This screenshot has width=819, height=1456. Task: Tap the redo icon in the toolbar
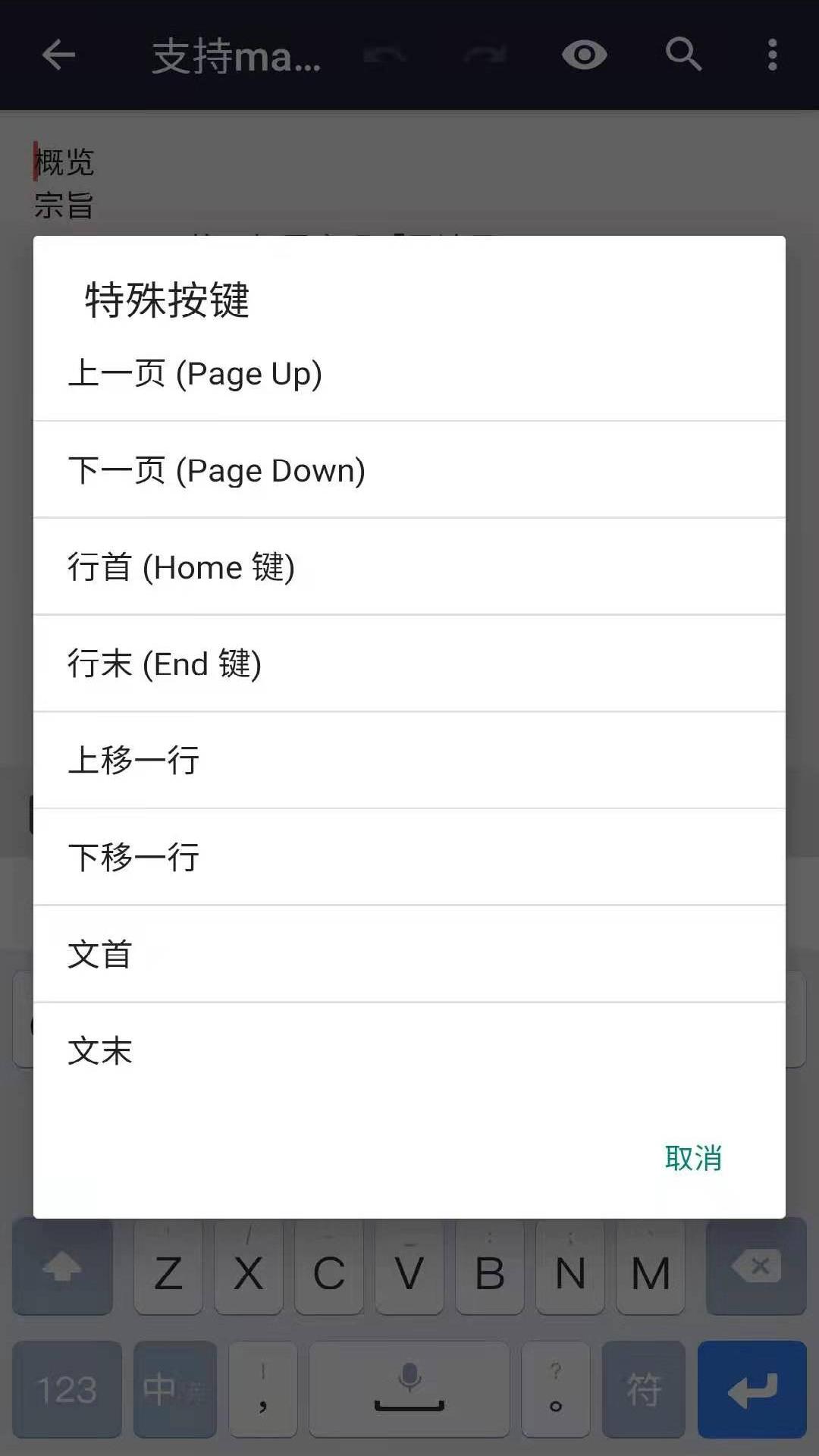[x=485, y=55]
